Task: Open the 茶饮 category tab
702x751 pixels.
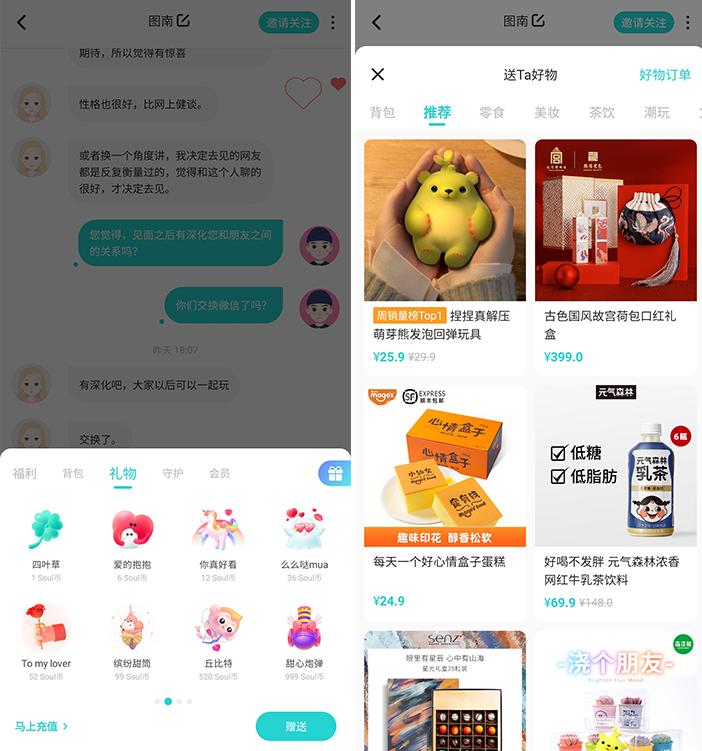Action: (x=602, y=113)
